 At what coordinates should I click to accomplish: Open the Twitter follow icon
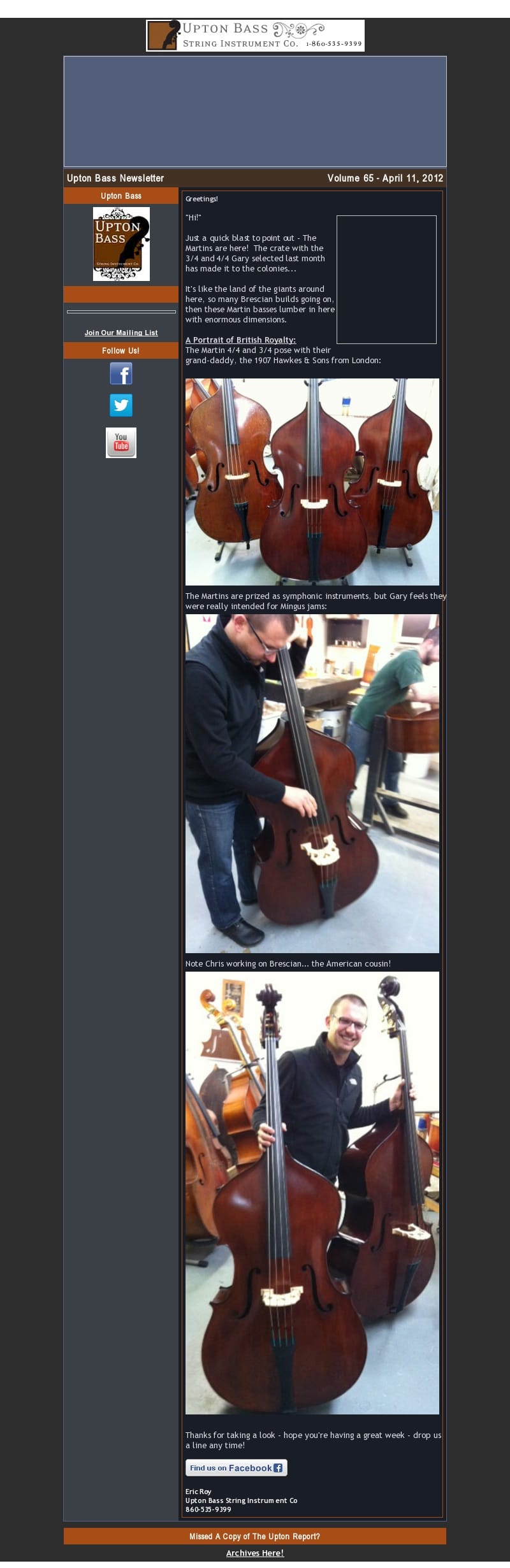121,405
